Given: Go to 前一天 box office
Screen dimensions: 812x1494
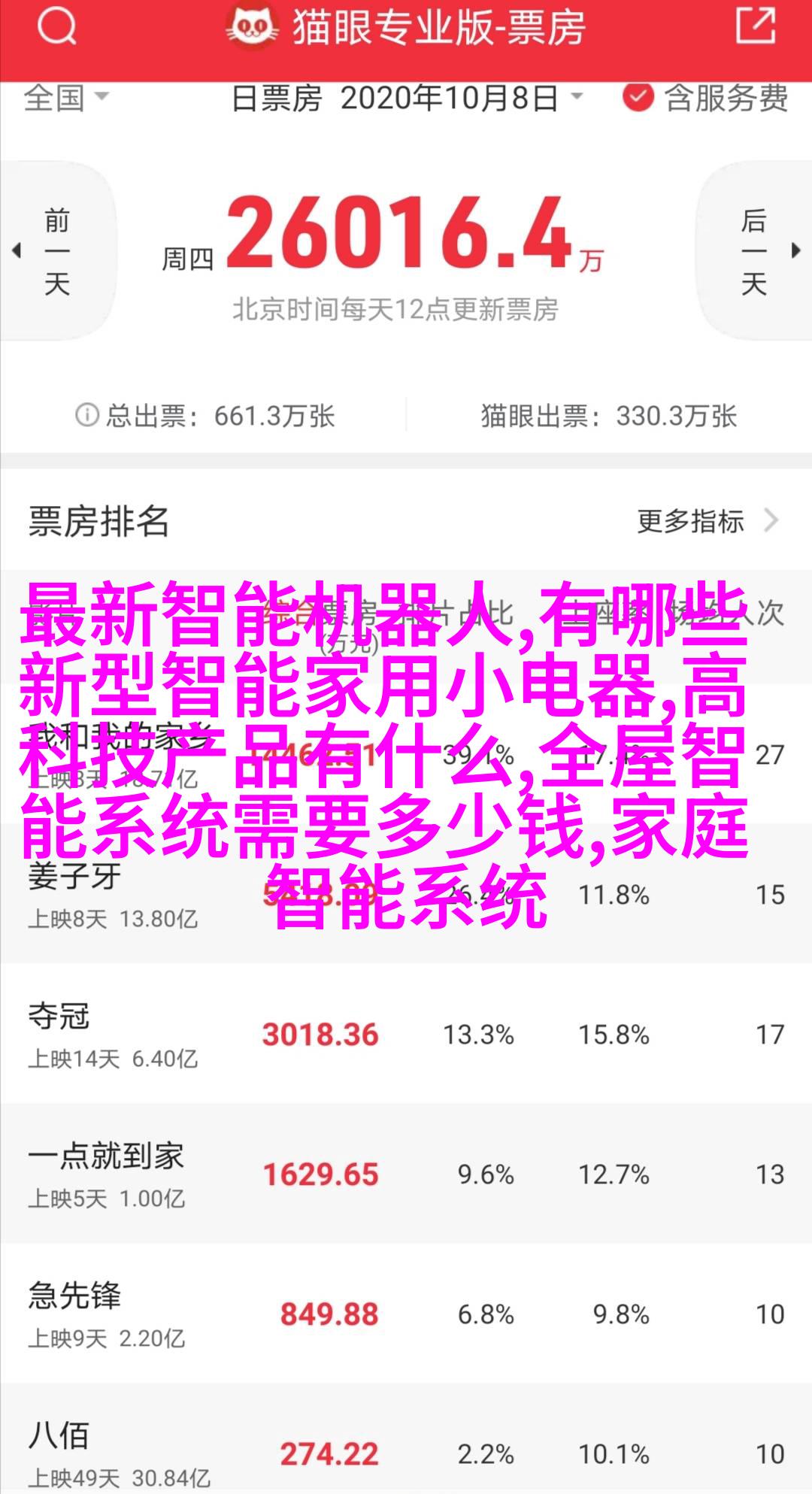Looking at the screenshot, I should [57, 252].
